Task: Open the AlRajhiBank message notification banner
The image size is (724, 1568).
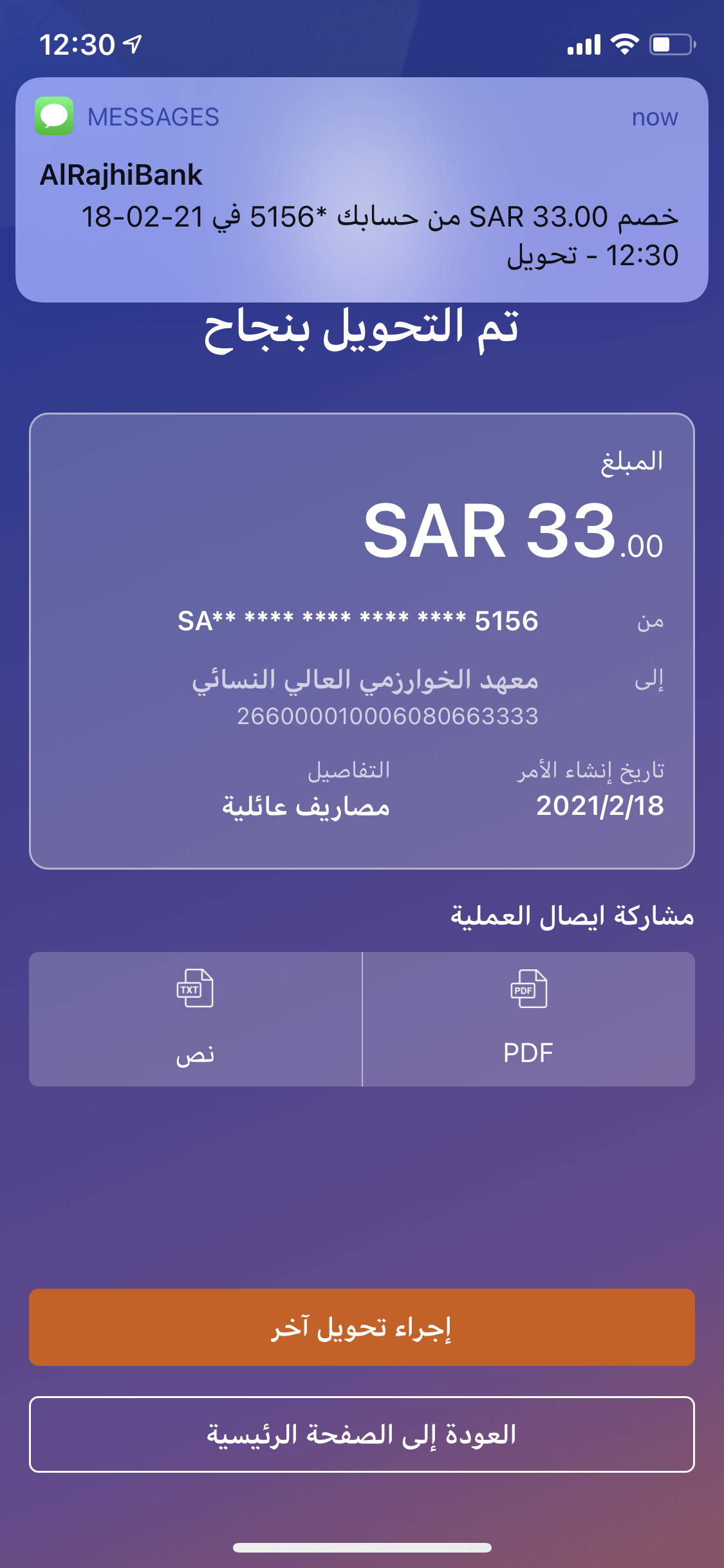Action: pos(362,190)
